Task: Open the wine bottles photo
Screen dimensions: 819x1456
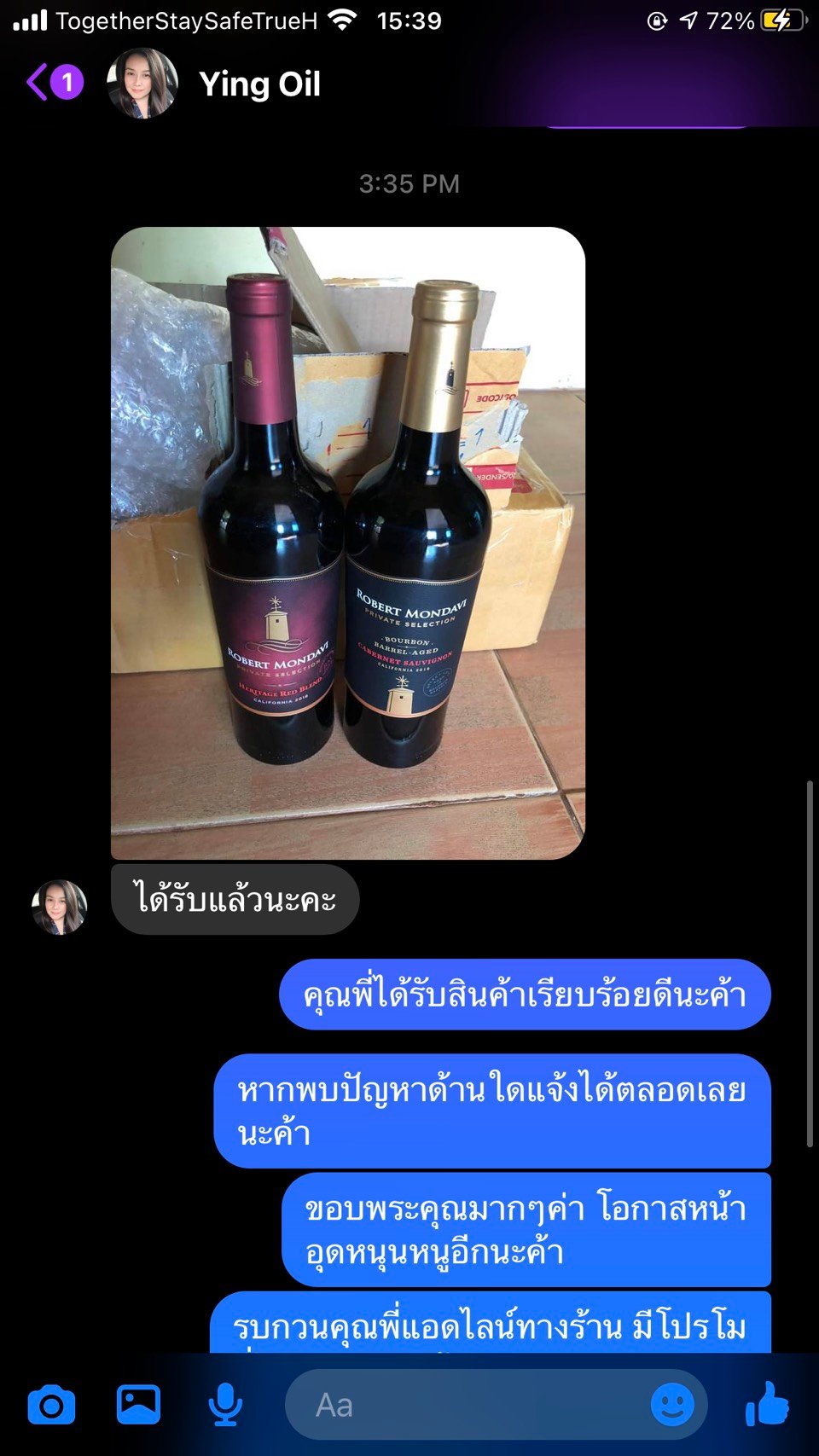Action: pos(348,542)
